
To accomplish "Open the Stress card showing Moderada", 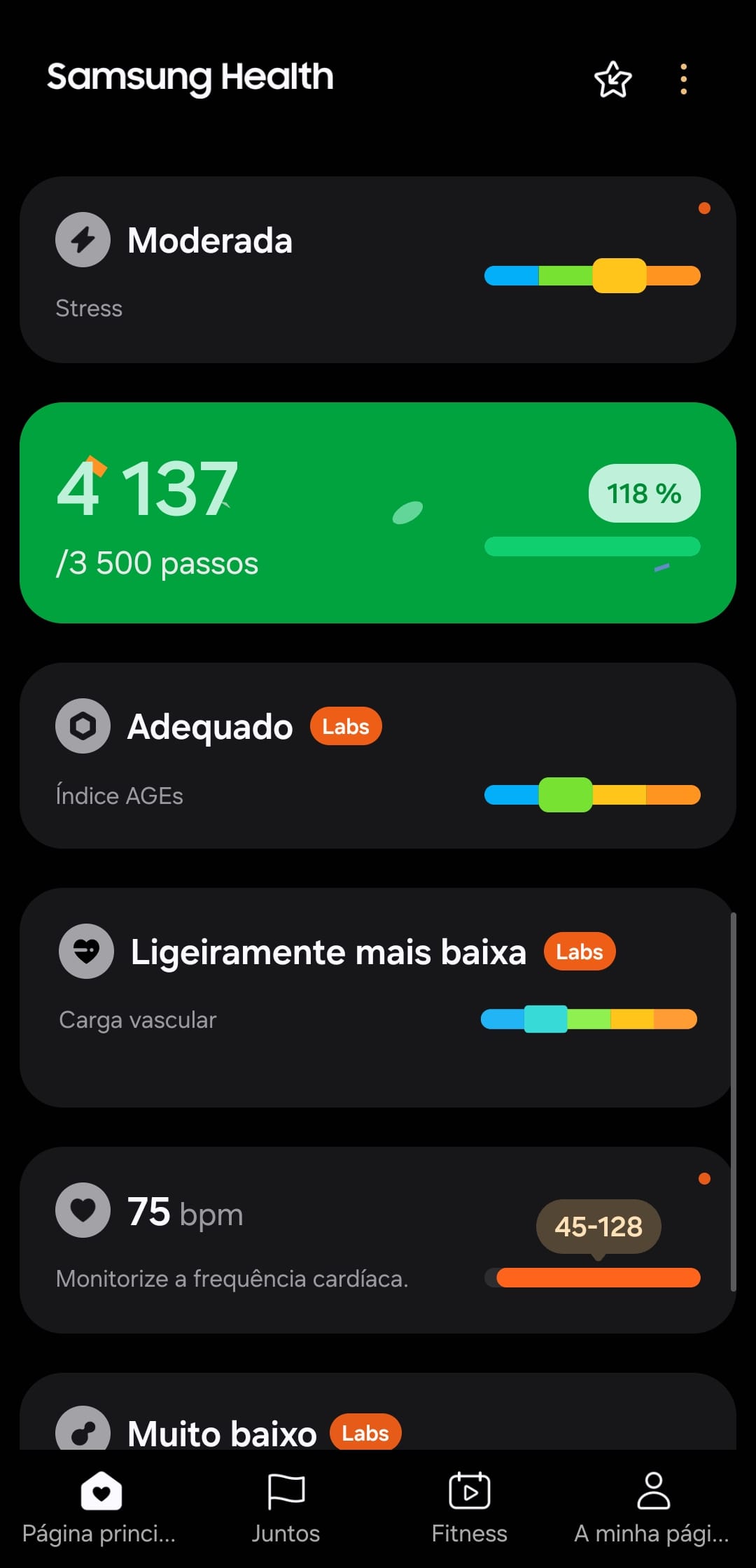I will pyautogui.click(x=377, y=269).
